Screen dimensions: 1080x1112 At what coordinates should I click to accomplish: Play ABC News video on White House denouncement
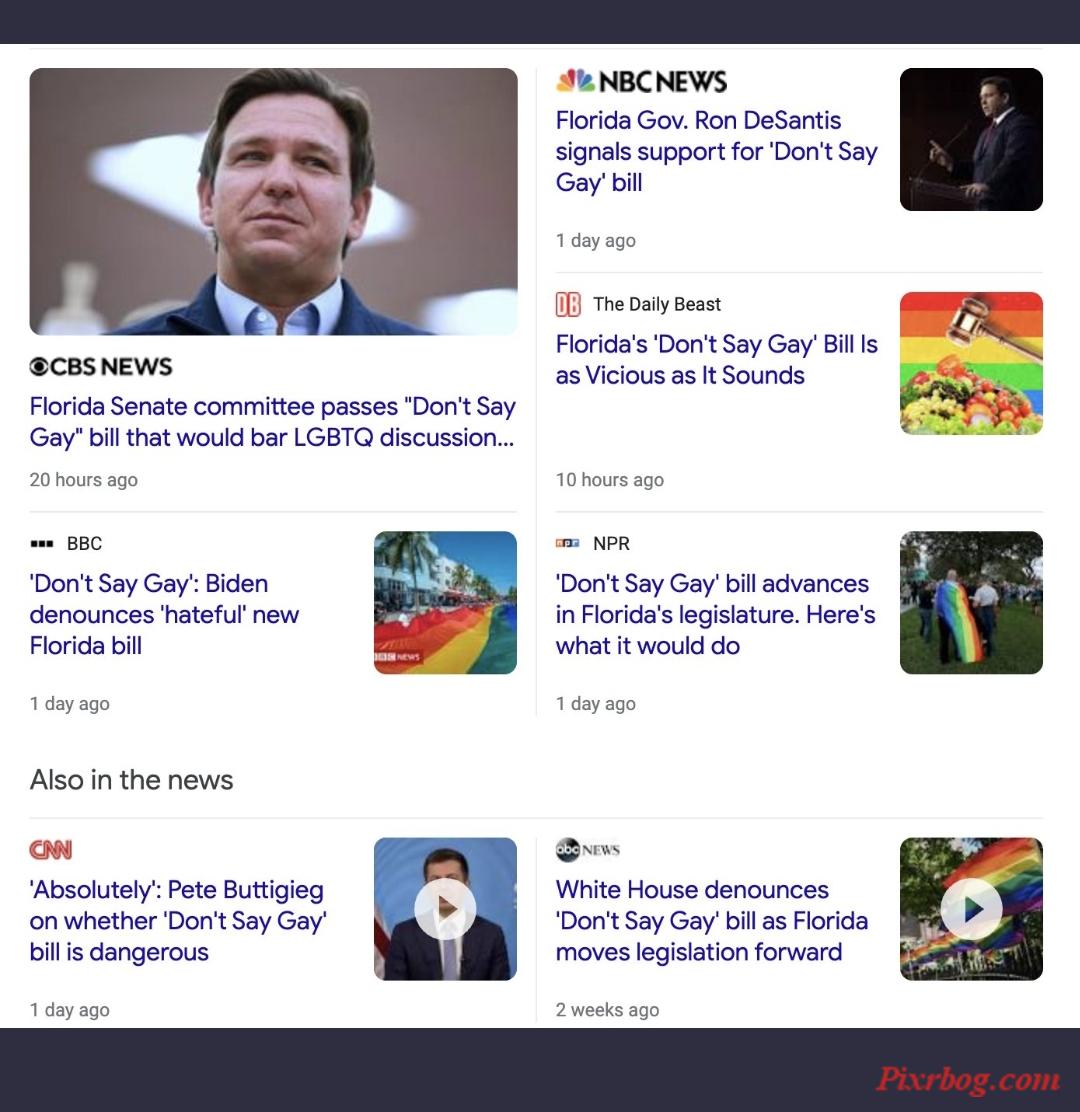pyautogui.click(x=971, y=909)
